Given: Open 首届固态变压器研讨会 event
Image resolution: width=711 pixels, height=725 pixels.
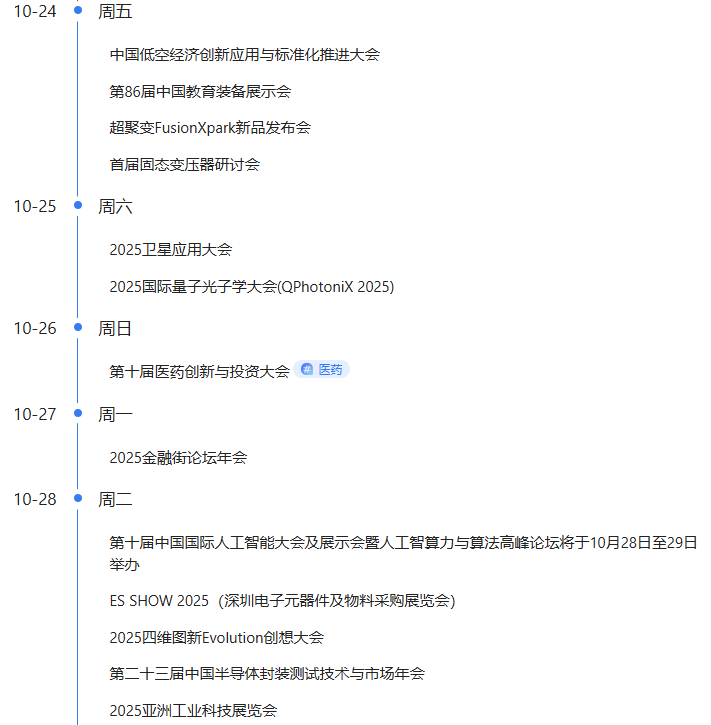Looking at the screenshot, I should tap(185, 165).
